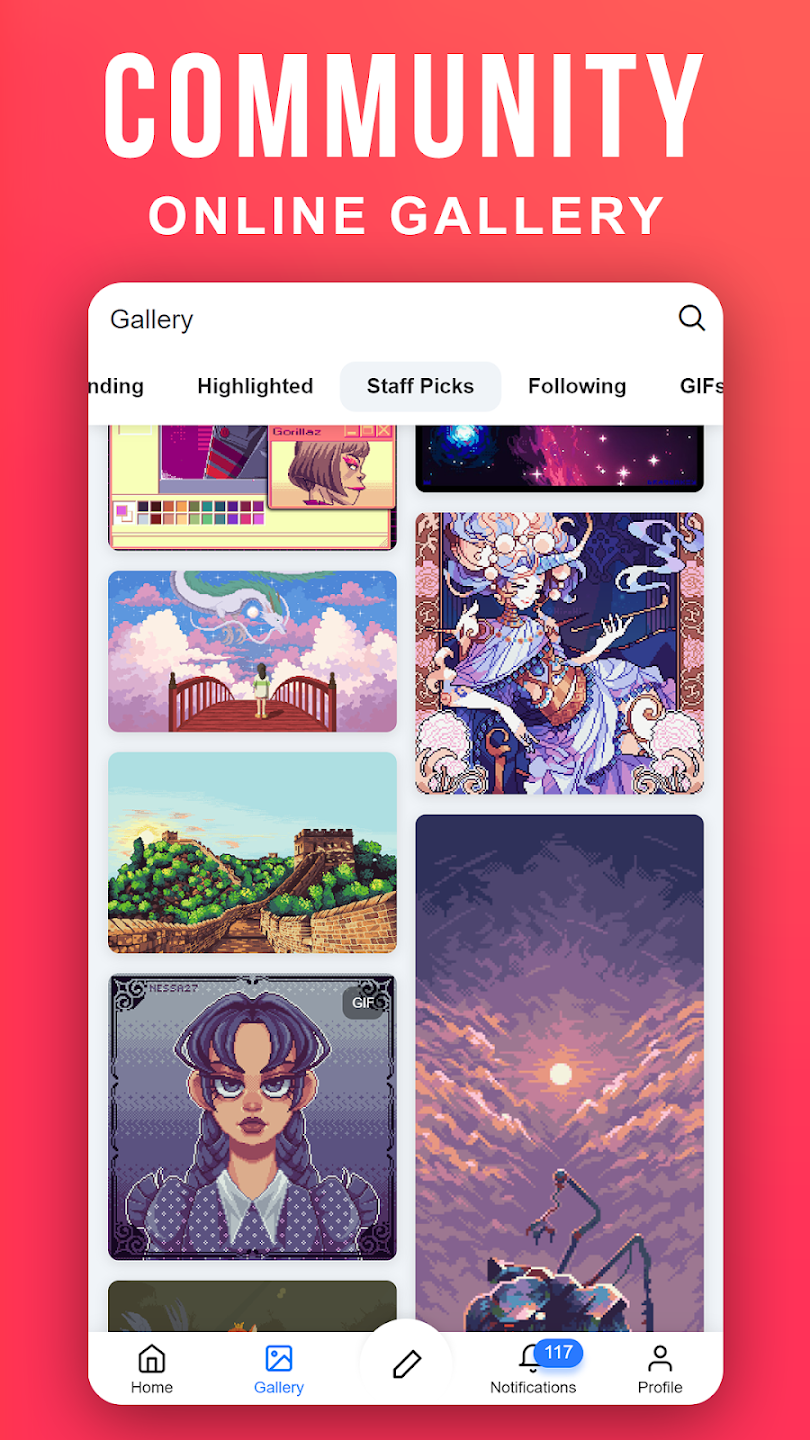
Task: Select the Trending tab on the left
Action: (112, 386)
